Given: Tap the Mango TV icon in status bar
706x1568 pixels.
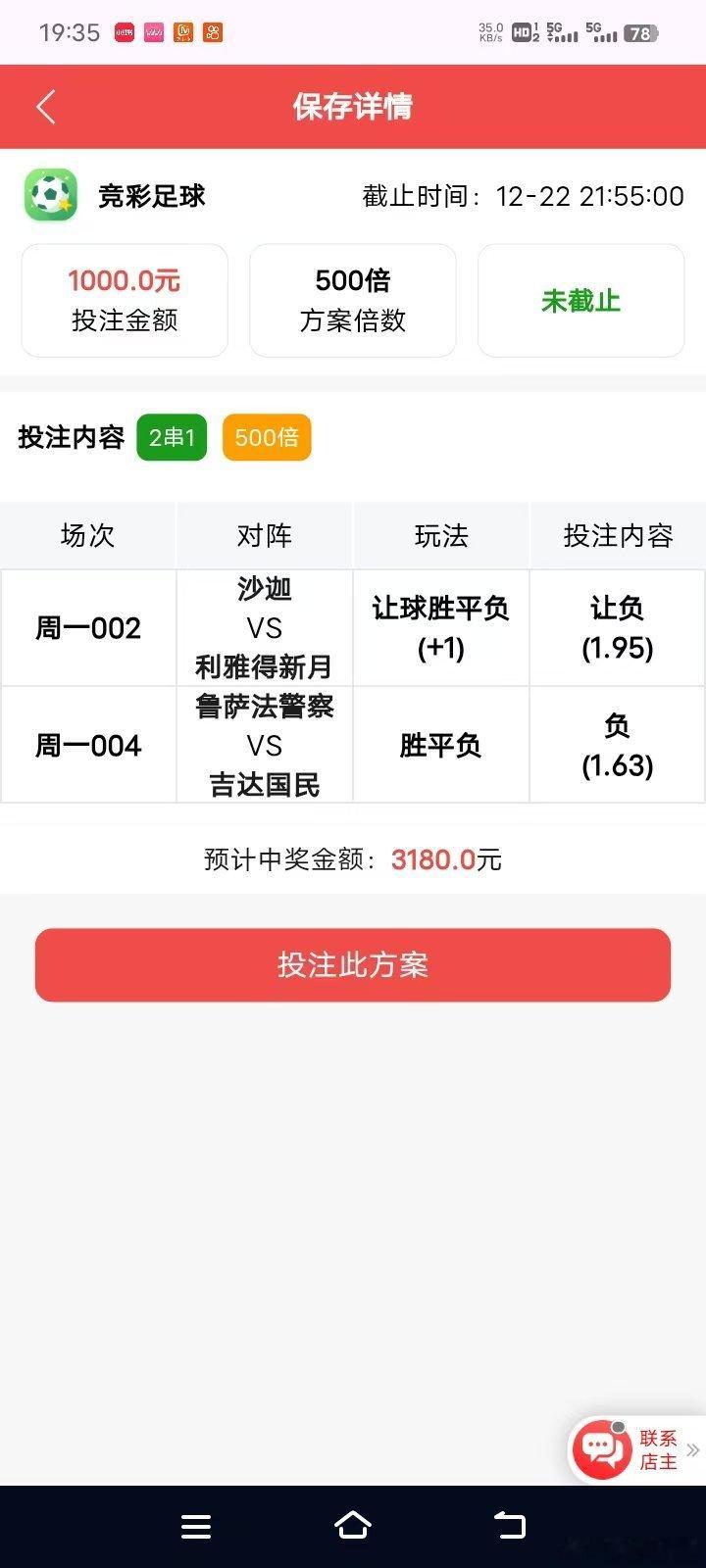Looking at the screenshot, I should click(182, 31).
